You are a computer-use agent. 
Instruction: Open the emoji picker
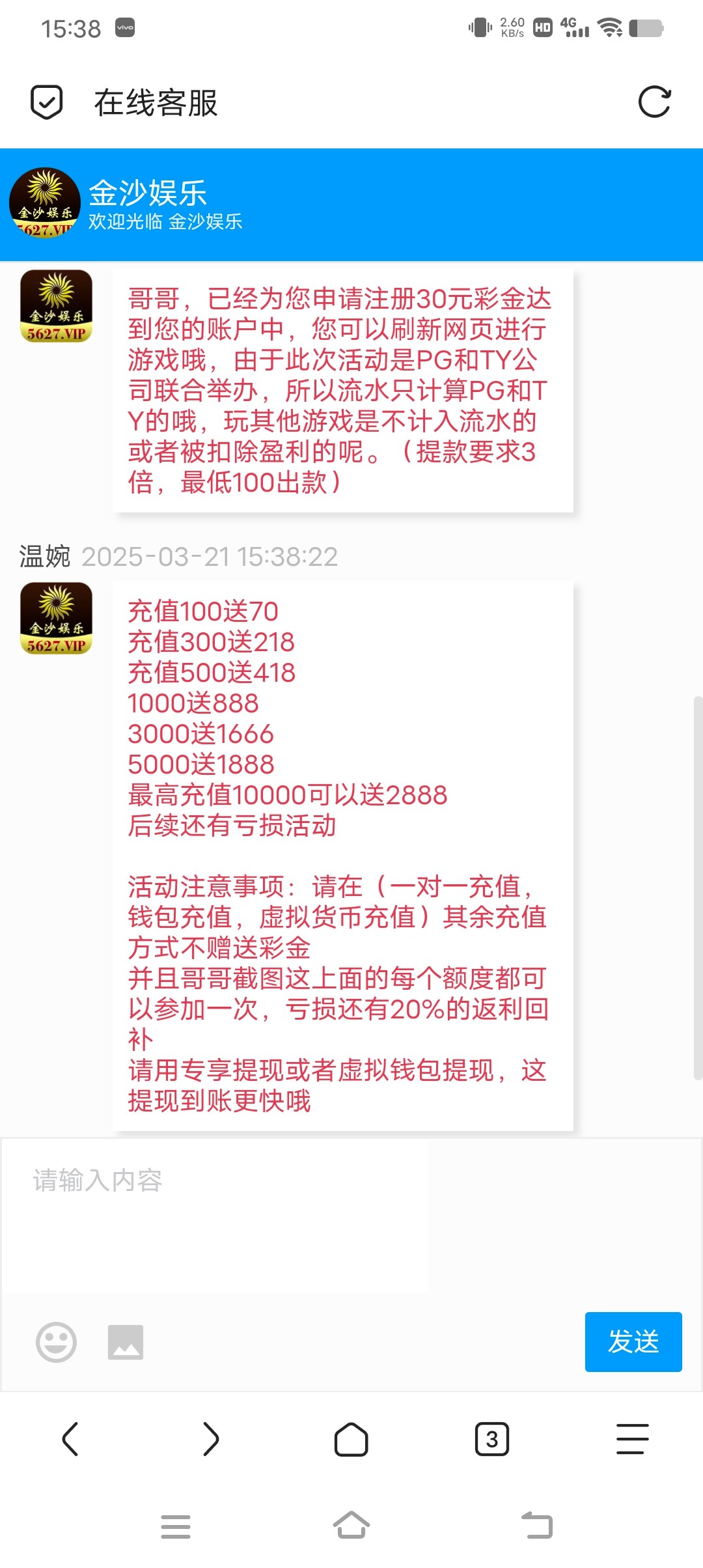56,1342
